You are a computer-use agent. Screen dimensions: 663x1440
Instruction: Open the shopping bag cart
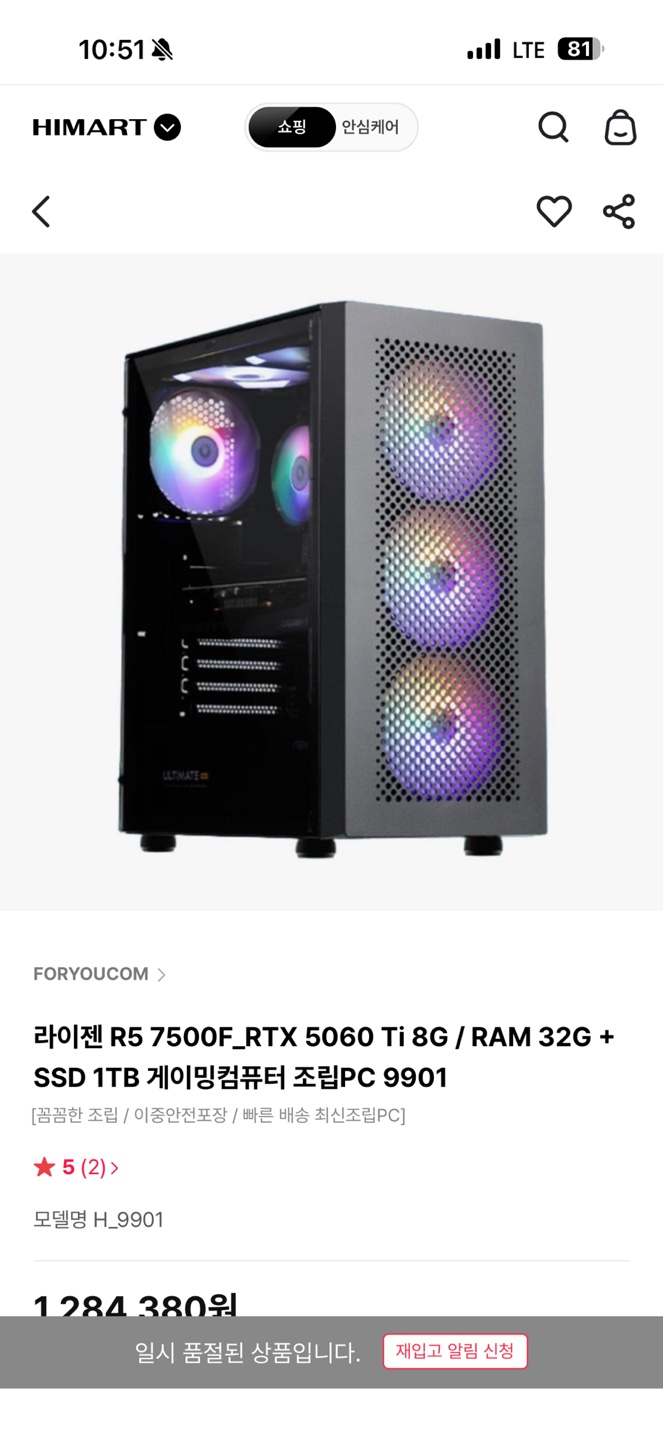(x=620, y=127)
